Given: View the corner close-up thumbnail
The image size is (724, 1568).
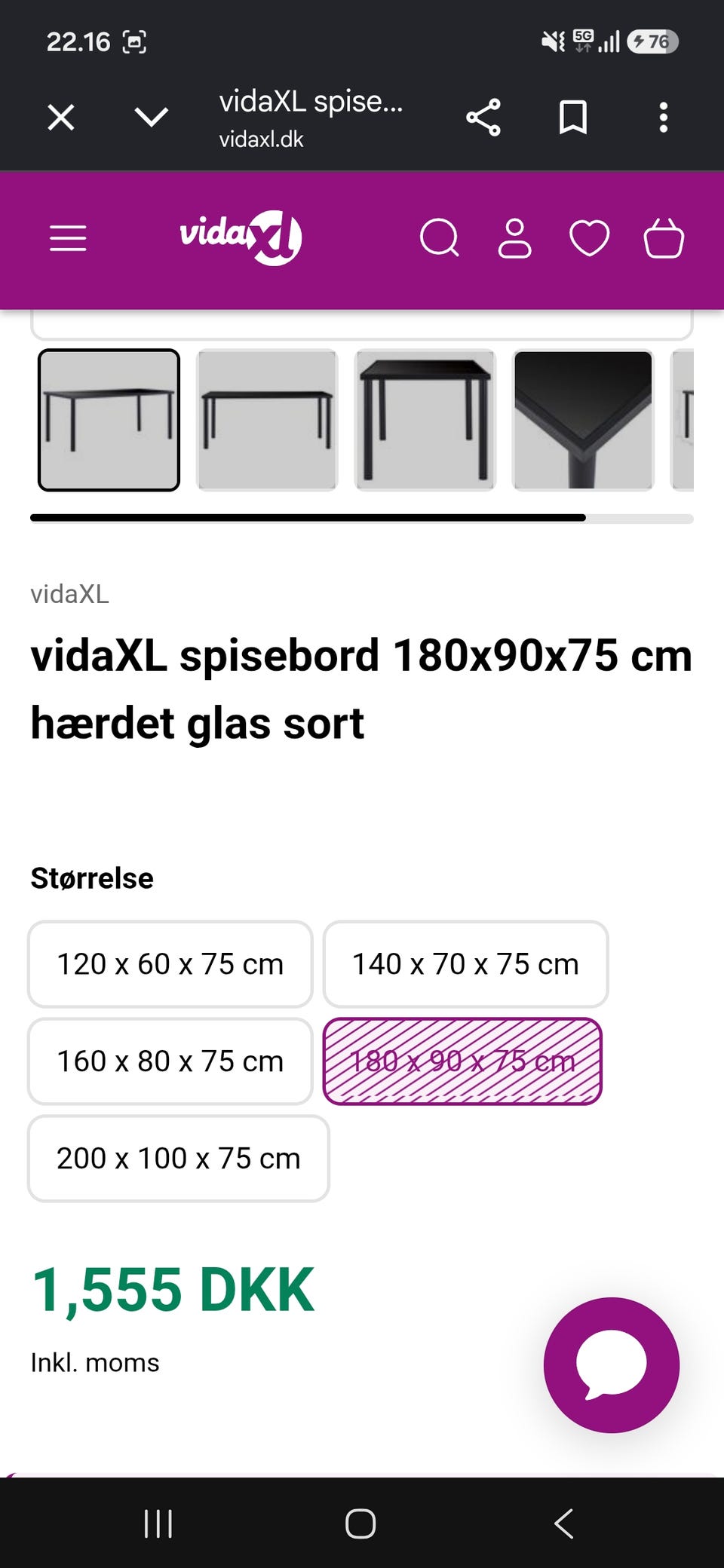Looking at the screenshot, I should coord(583,420).
